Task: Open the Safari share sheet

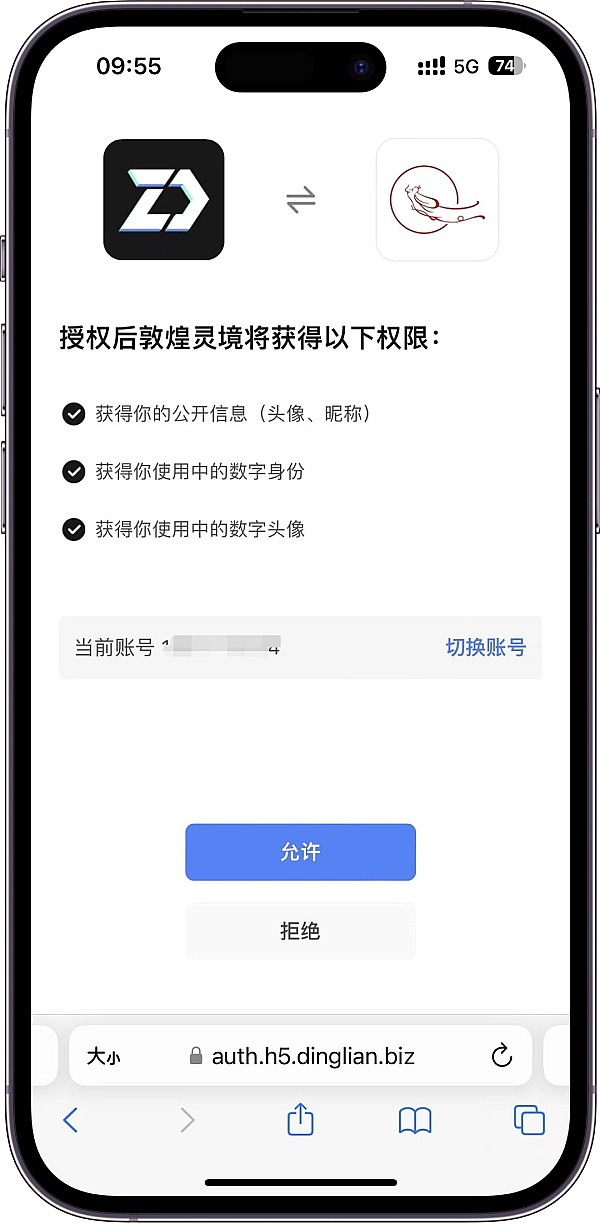Action: point(300,1120)
